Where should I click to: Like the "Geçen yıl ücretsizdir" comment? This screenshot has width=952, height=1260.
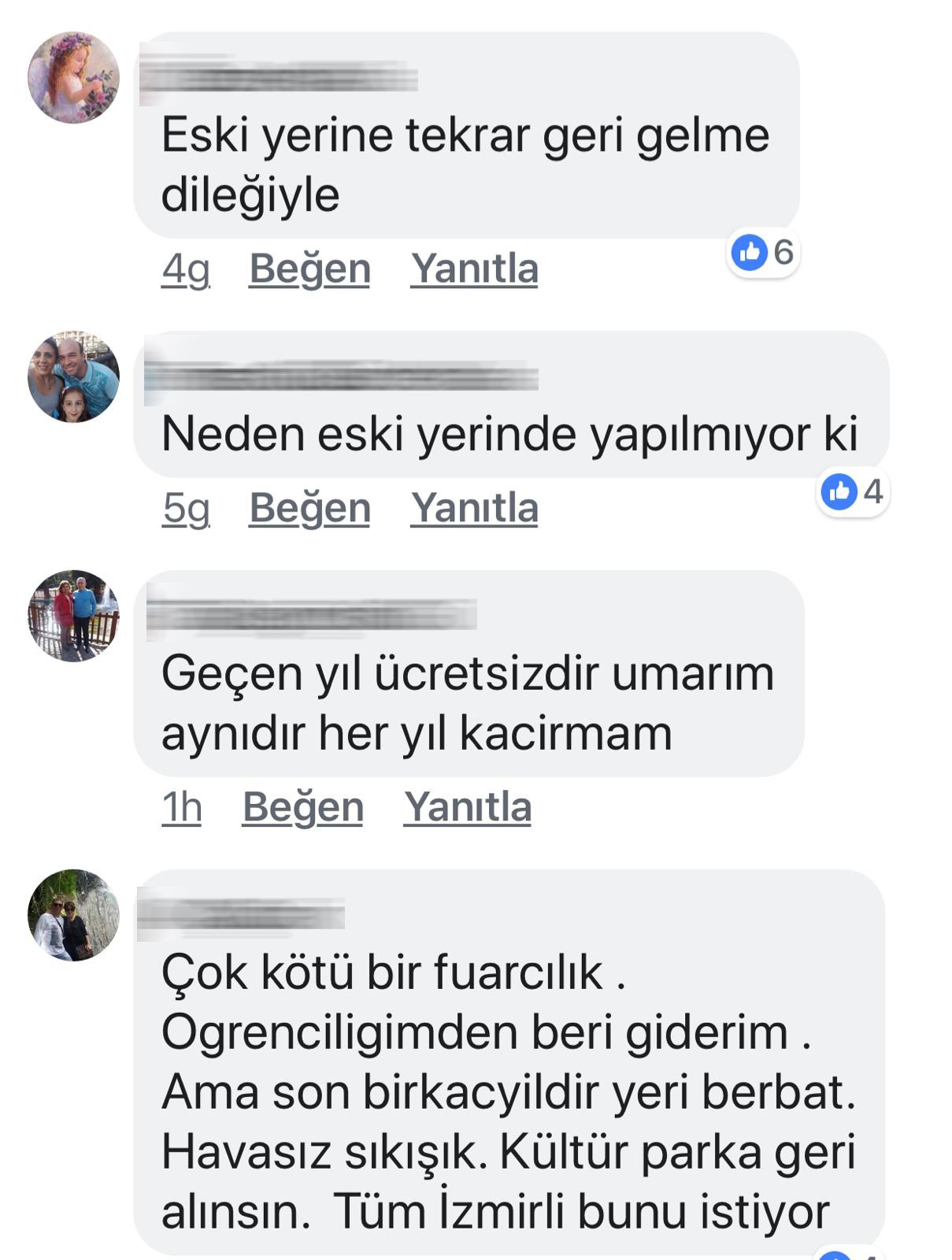coord(302,807)
